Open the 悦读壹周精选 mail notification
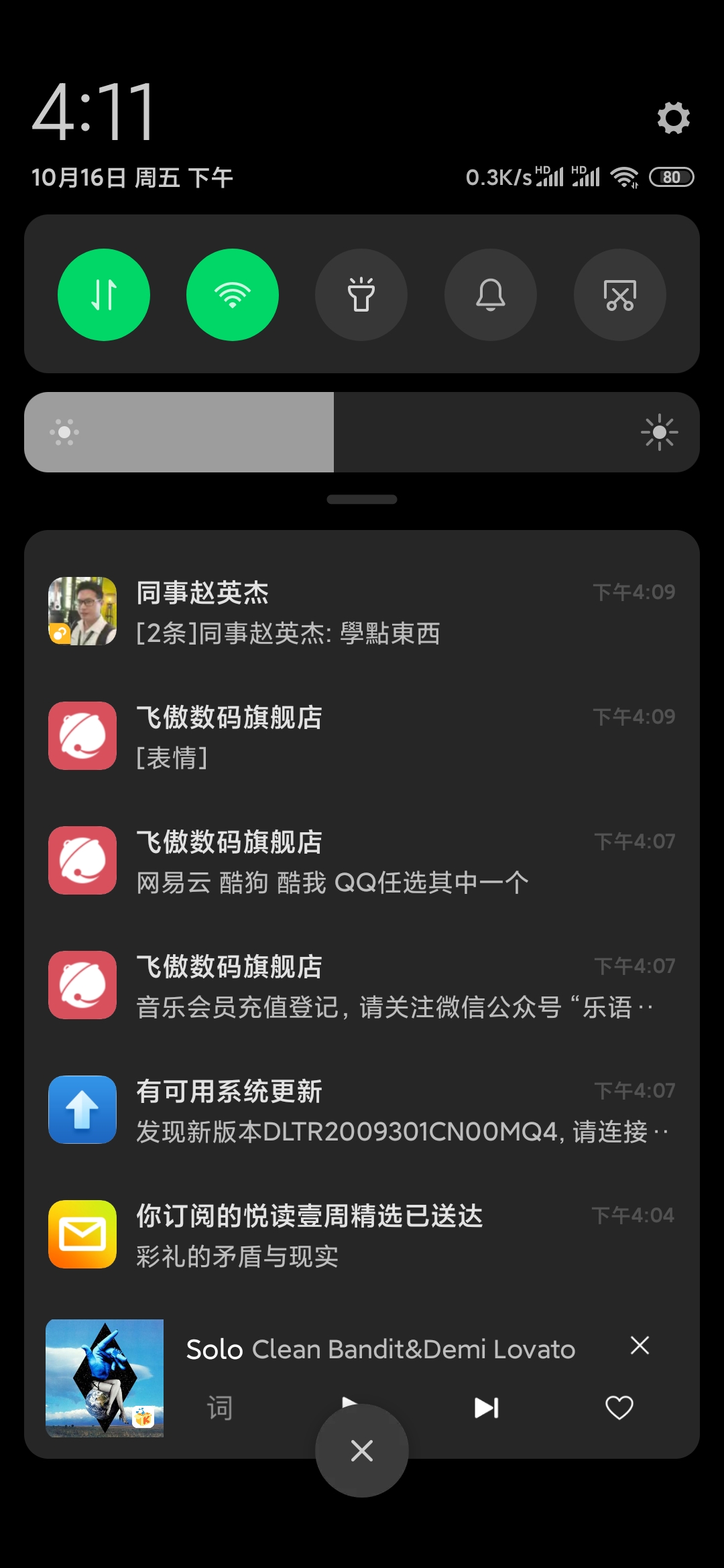724x1568 pixels. coord(362,1235)
